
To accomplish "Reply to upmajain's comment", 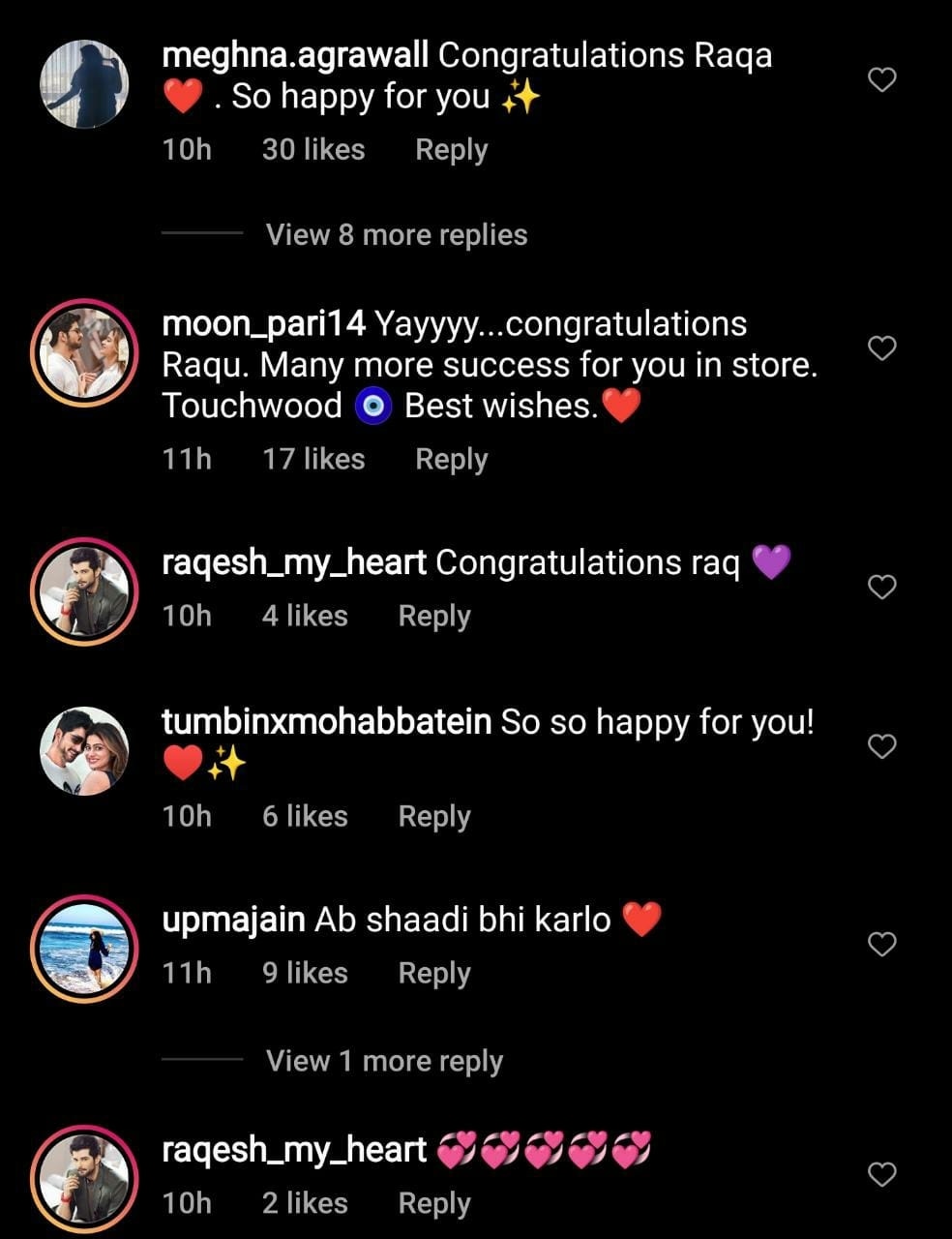I will pyautogui.click(x=434, y=973).
